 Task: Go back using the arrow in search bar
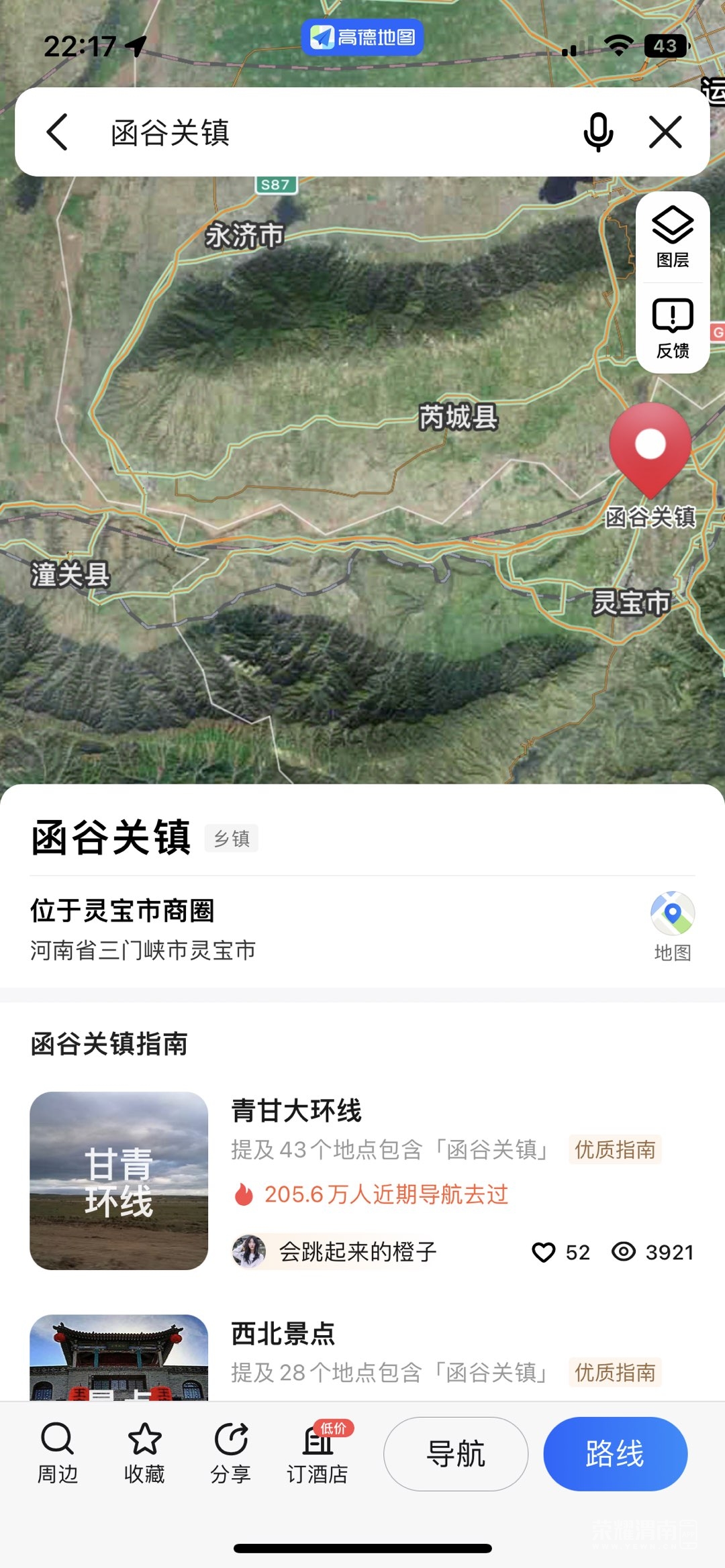click(x=58, y=132)
